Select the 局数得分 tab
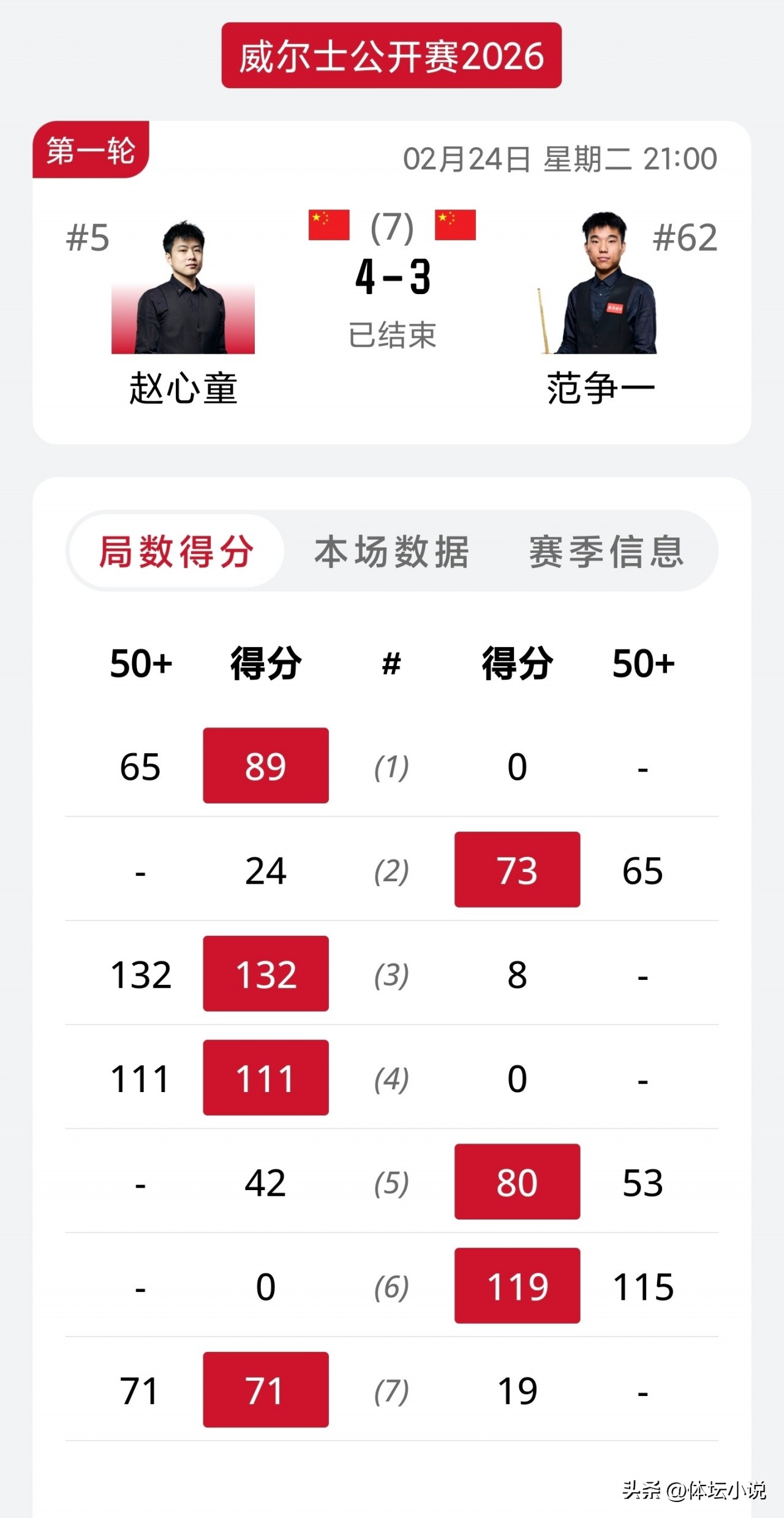The height and width of the screenshot is (1518, 784). pyautogui.click(x=176, y=551)
